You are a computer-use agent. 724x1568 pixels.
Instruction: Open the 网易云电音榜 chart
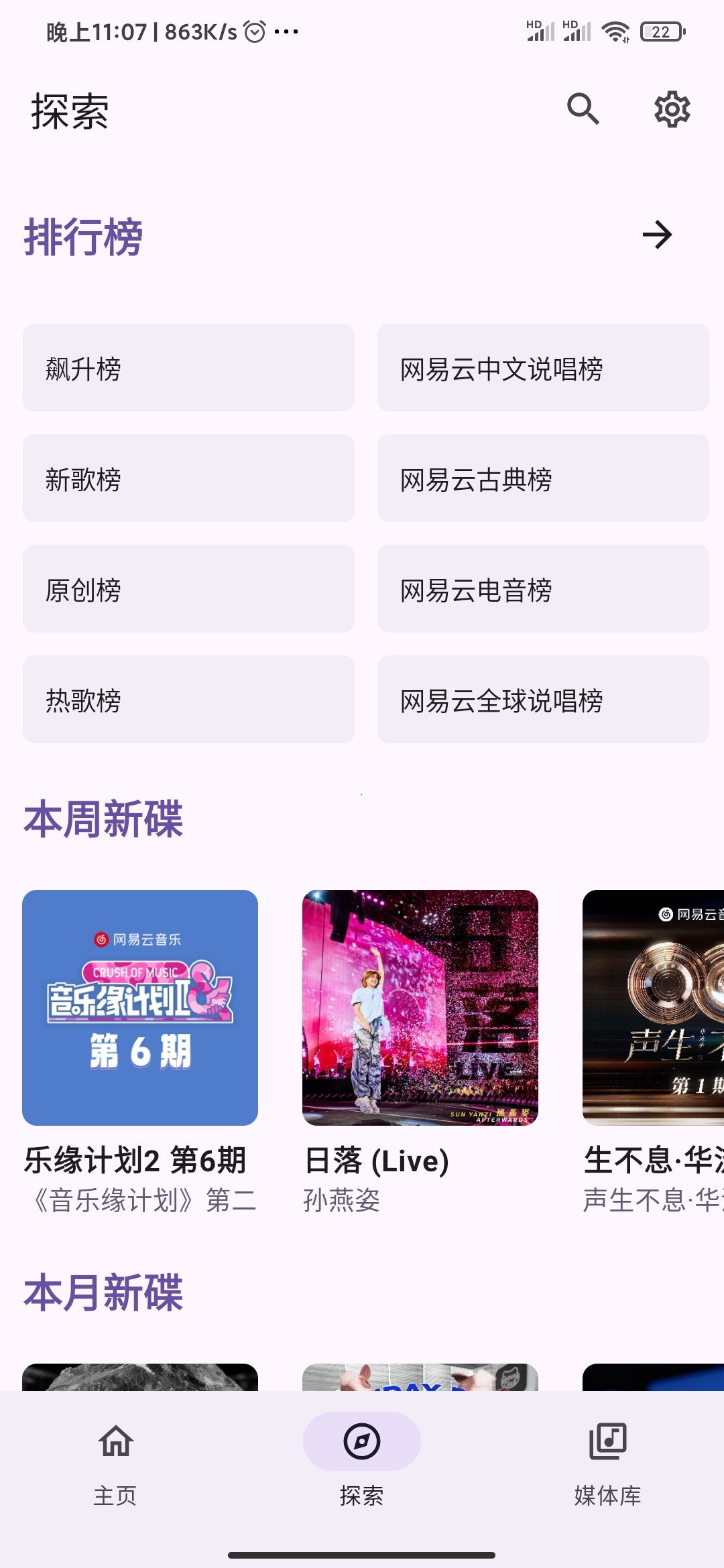(x=542, y=589)
